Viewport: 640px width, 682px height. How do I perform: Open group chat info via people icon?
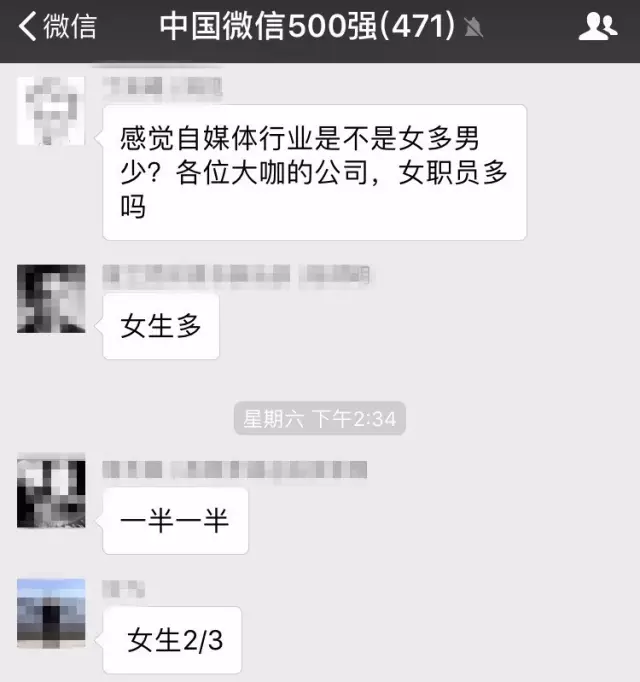click(x=597, y=27)
